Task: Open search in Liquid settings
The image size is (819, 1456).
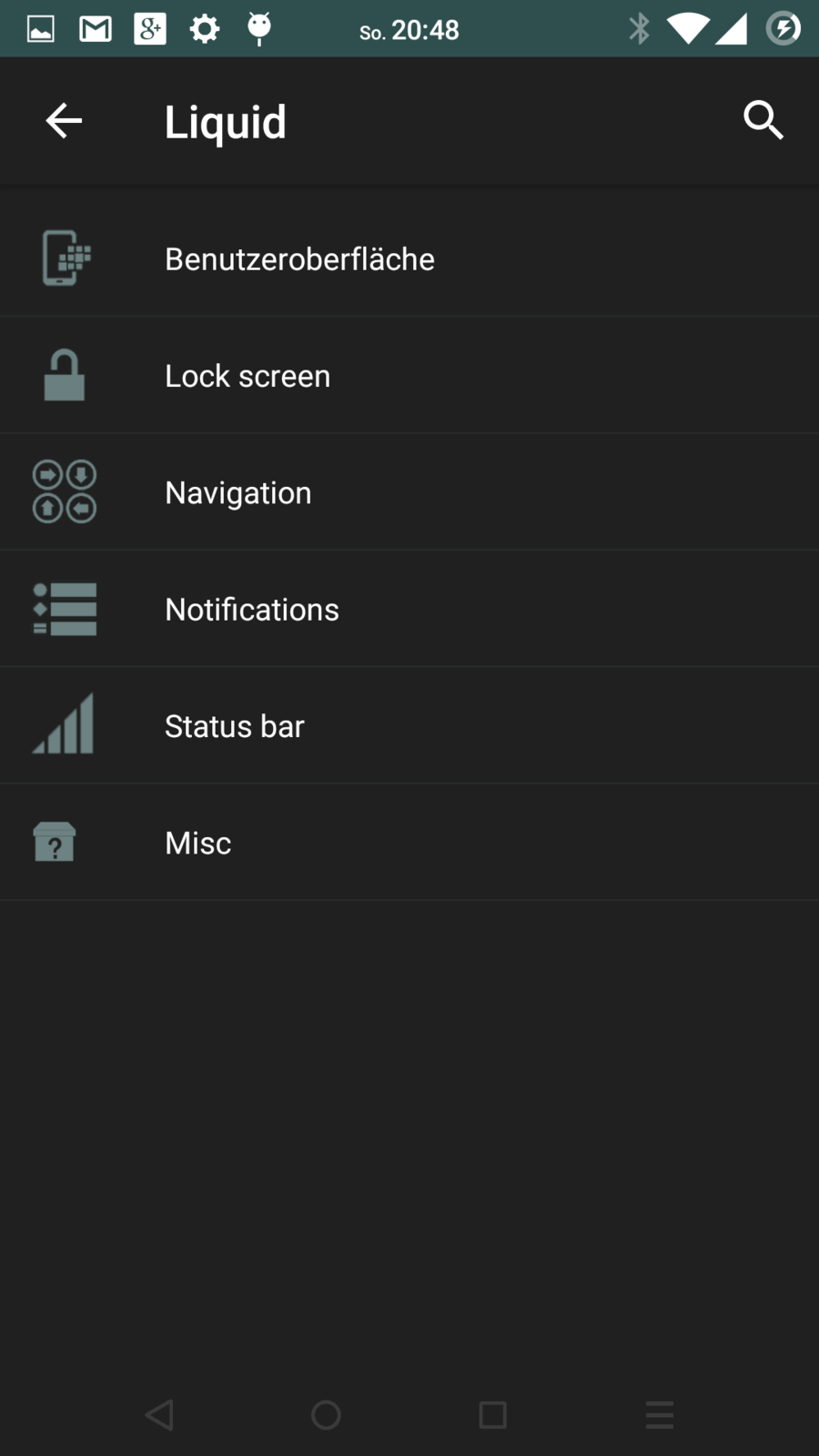Action: (x=763, y=120)
